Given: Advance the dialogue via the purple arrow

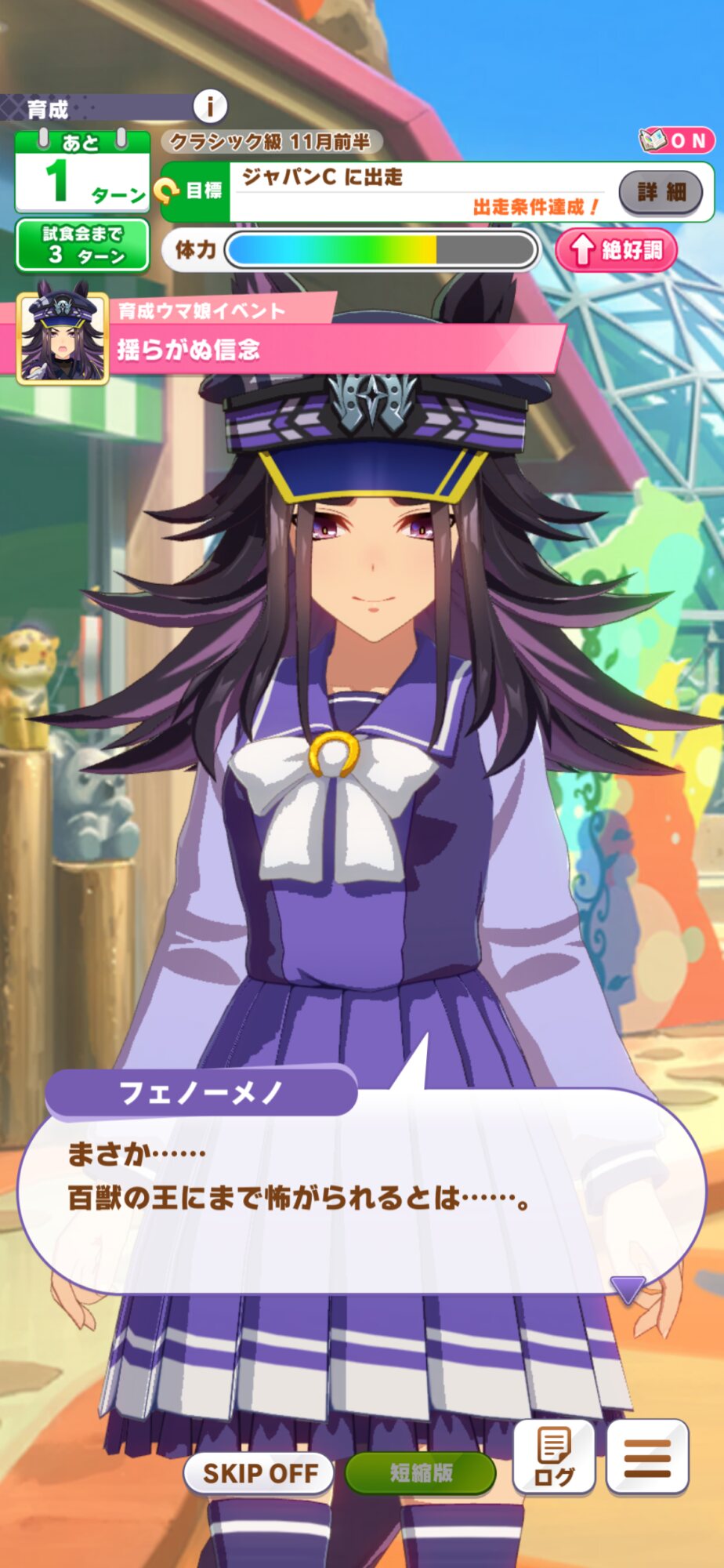Looking at the screenshot, I should pos(628,1288).
